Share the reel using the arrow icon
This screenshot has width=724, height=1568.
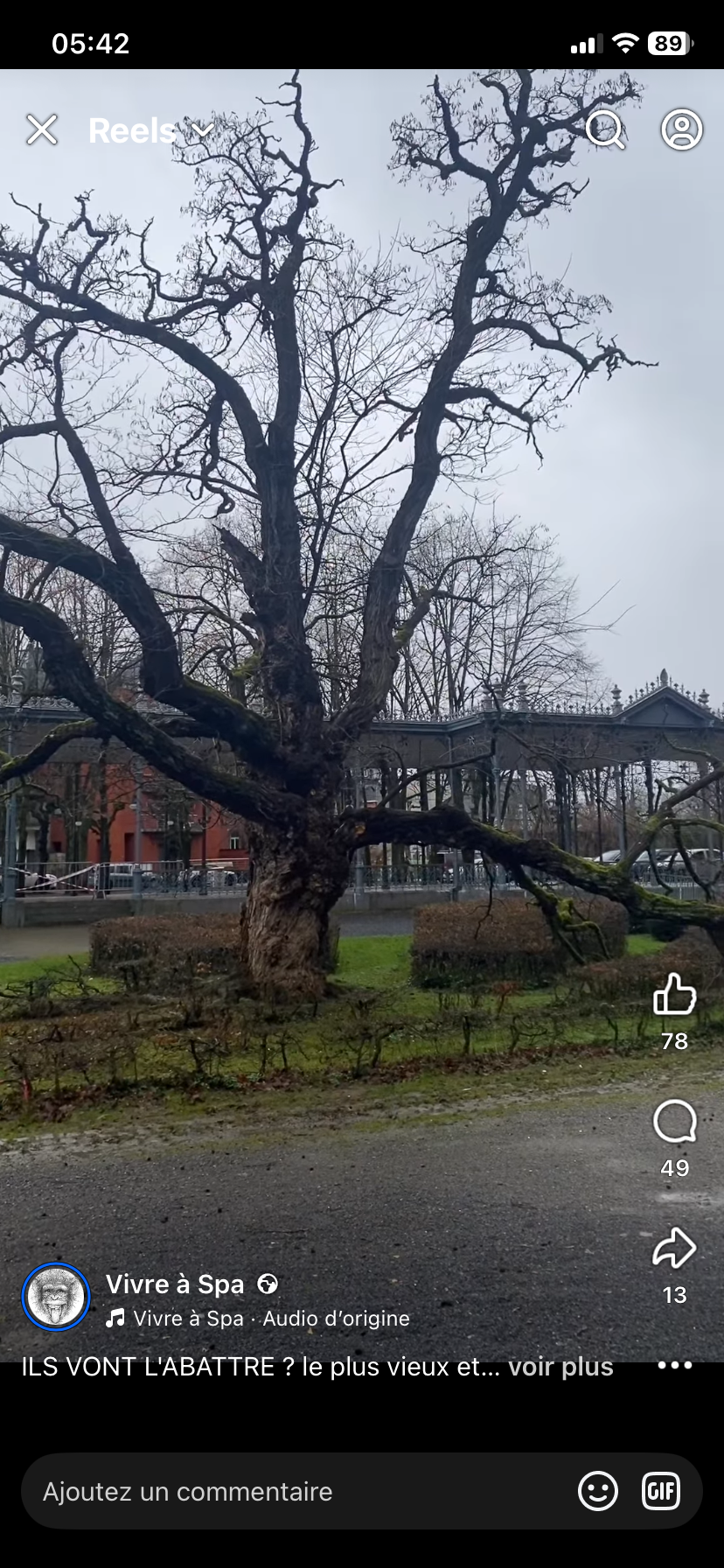tap(673, 1251)
